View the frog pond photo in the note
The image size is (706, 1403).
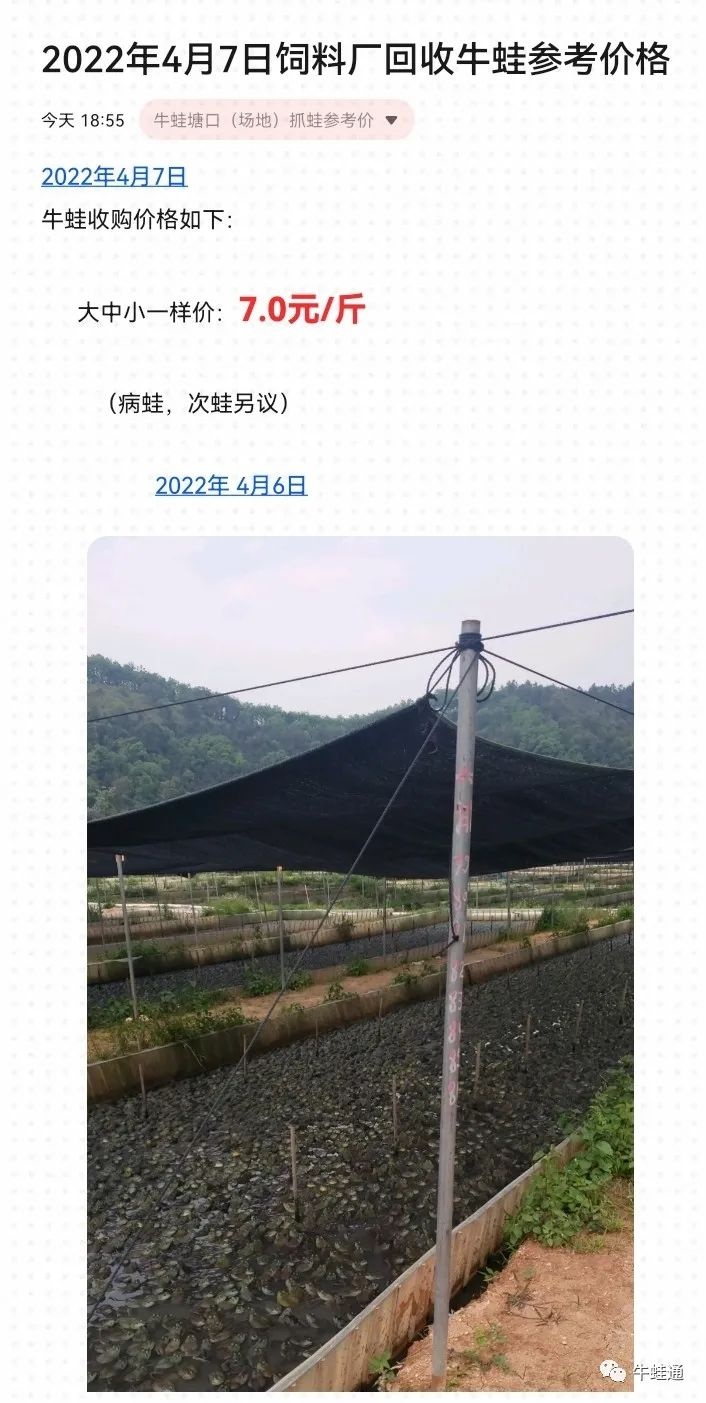360,962
